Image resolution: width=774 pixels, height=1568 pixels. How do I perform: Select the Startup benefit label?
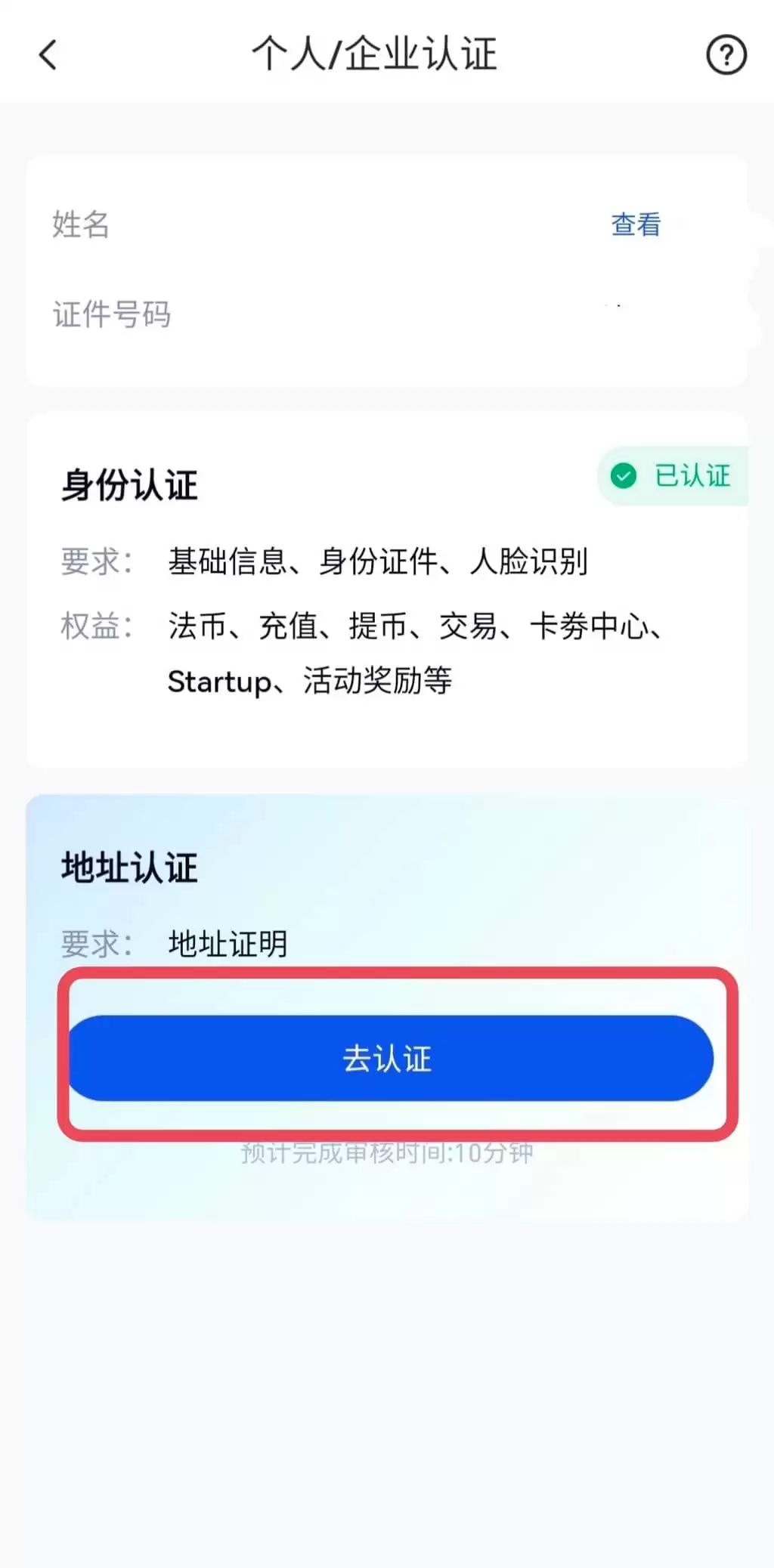tap(221, 681)
